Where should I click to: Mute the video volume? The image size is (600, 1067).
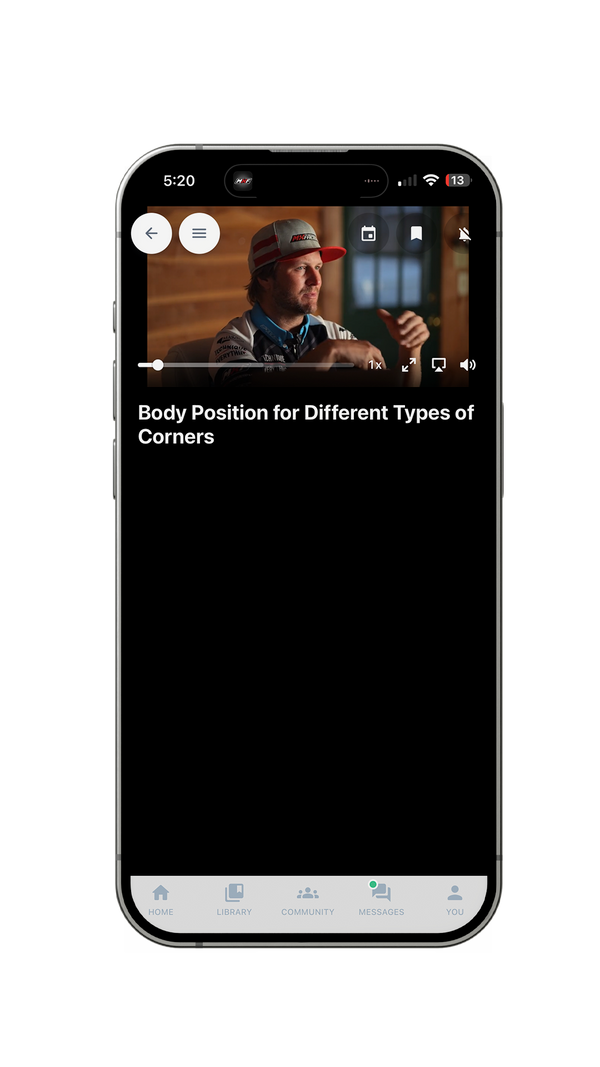pyautogui.click(x=467, y=365)
